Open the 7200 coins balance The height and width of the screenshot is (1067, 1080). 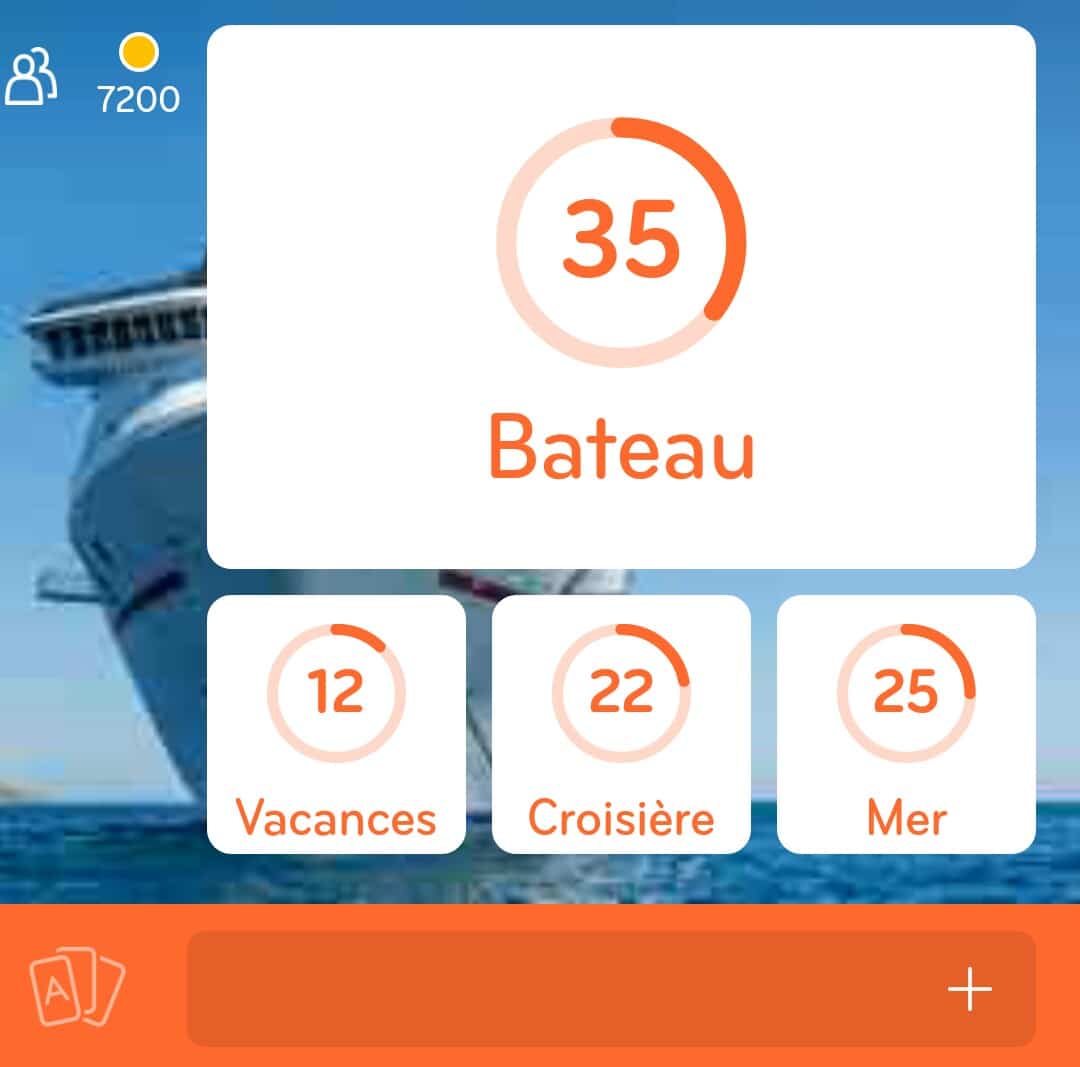pyautogui.click(x=138, y=76)
